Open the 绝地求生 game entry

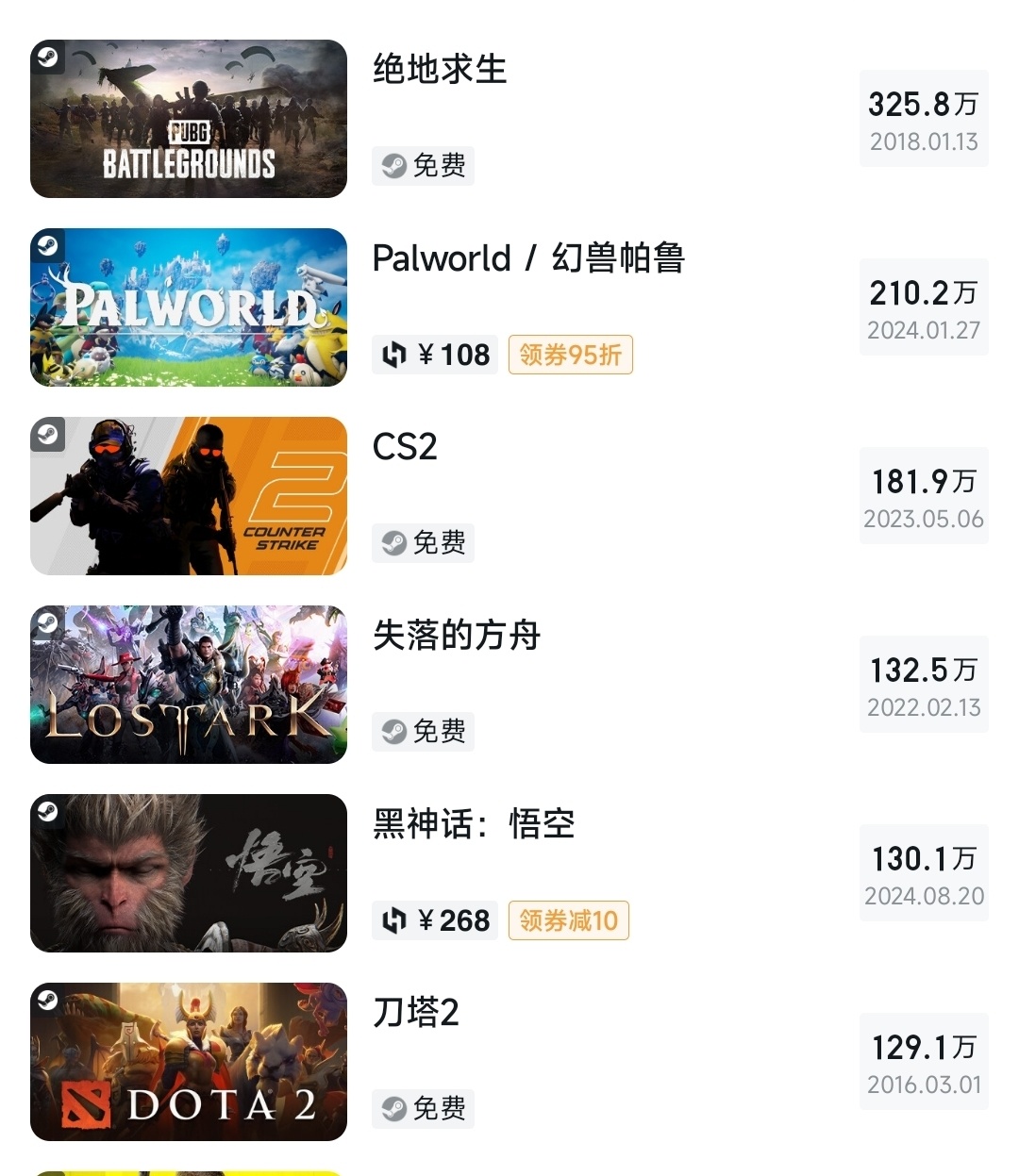coord(509,119)
